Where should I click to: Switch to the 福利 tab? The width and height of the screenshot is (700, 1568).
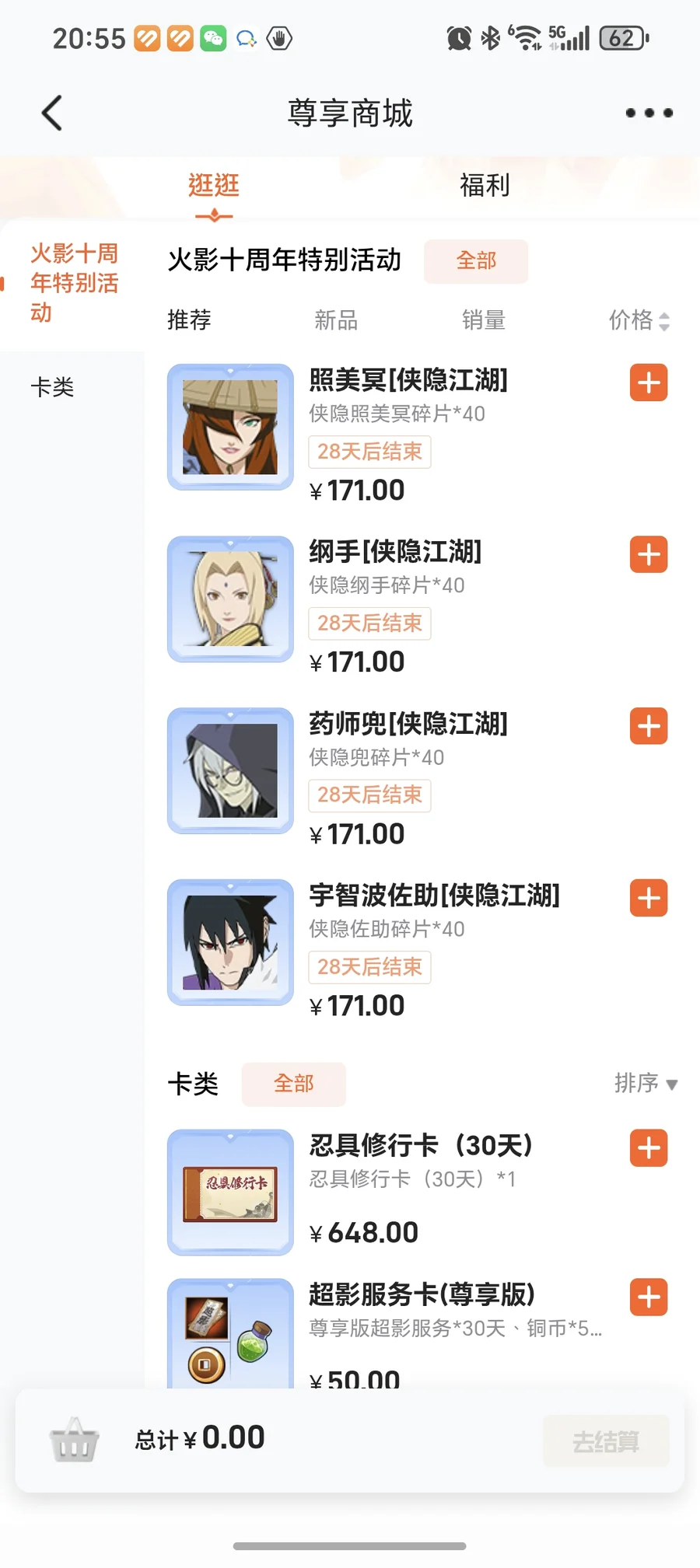click(x=484, y=186)
